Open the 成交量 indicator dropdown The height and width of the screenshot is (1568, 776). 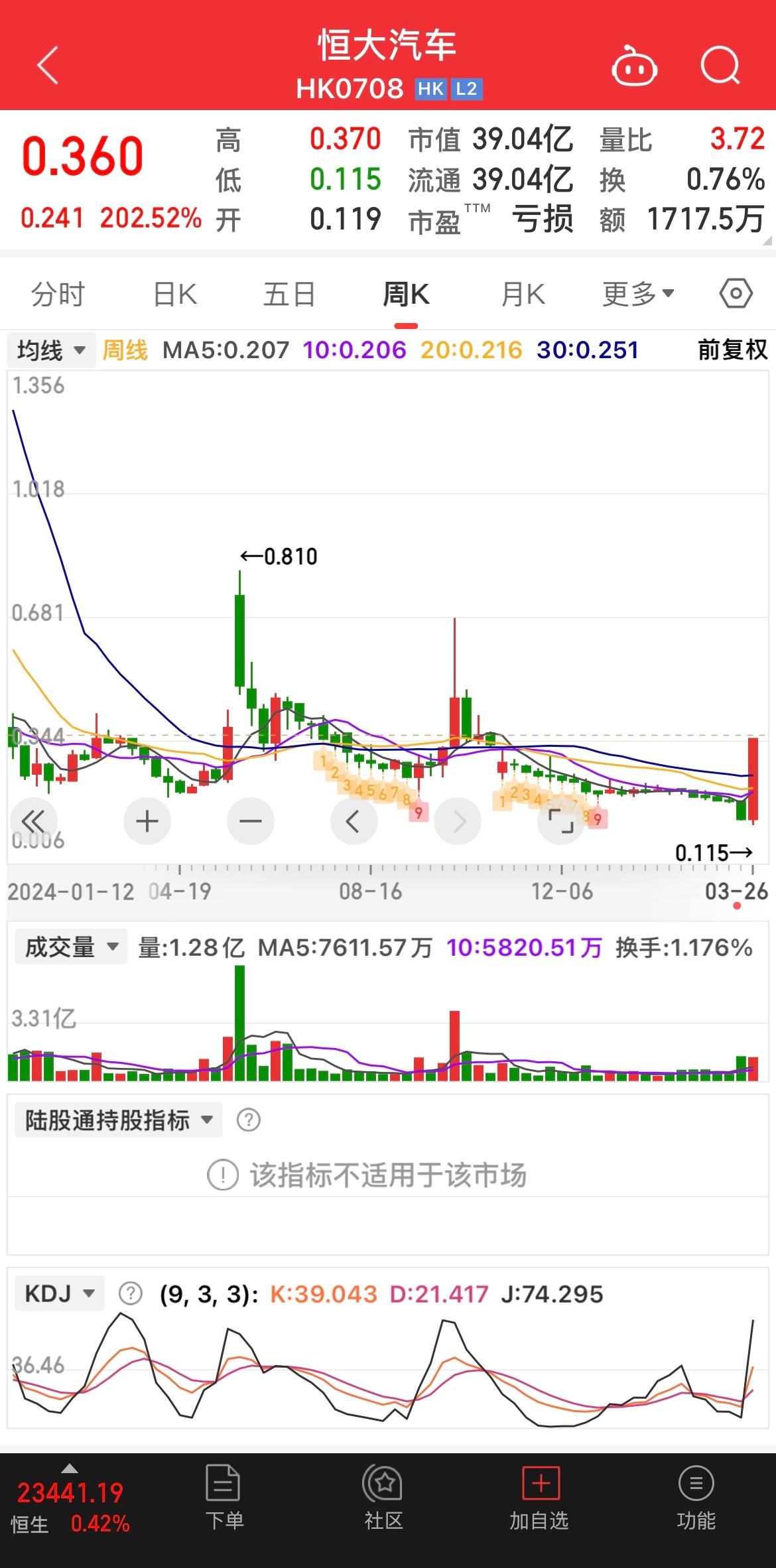click(x=70, y=947)
